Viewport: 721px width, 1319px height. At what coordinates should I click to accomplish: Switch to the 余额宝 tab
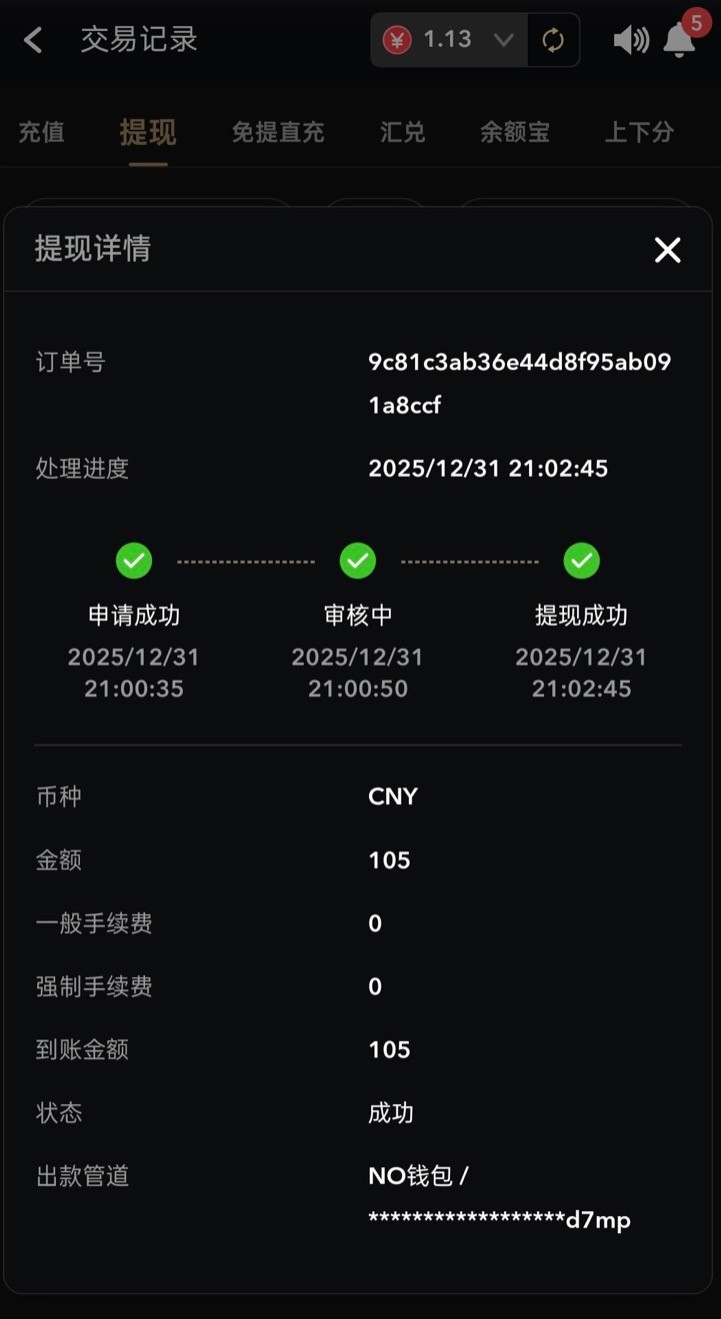[x=514, y=132]
